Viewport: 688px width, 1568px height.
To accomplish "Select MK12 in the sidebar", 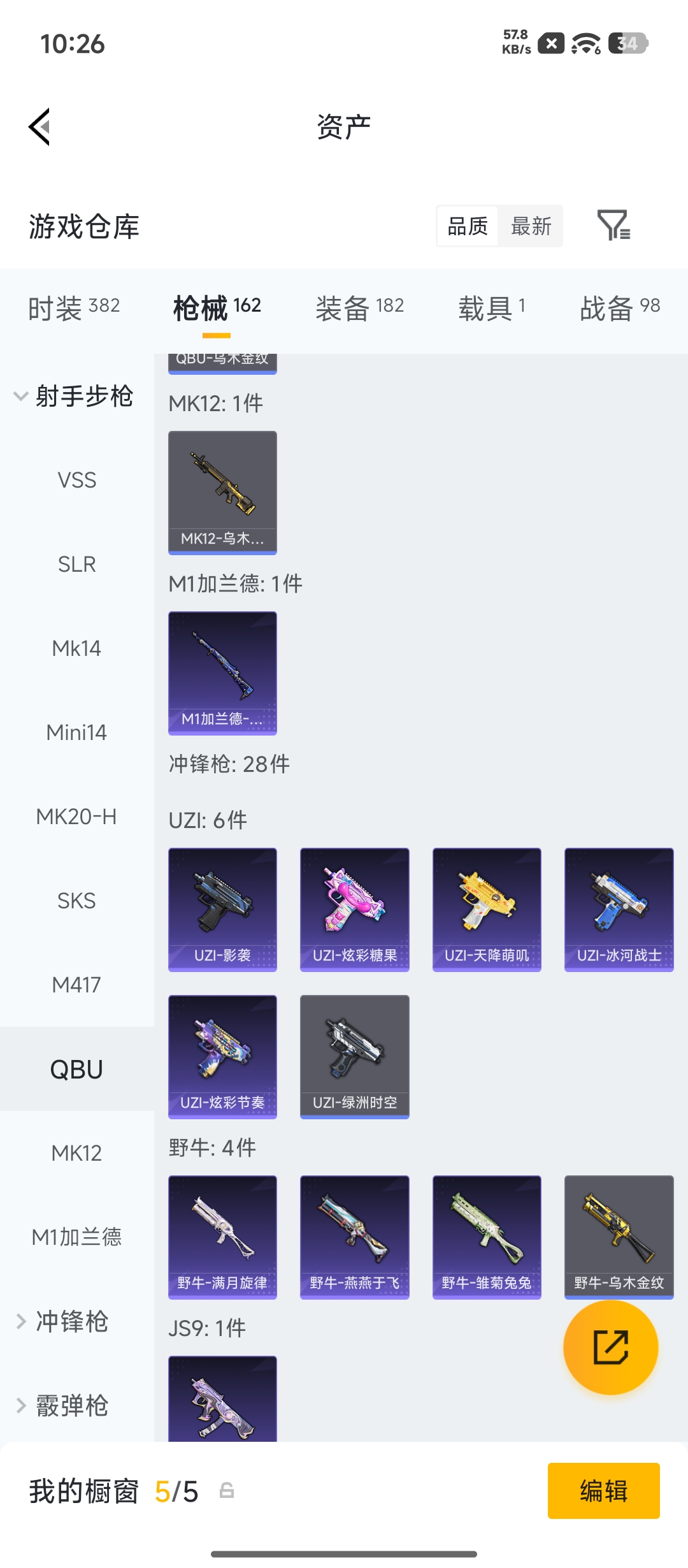I will point(76,1153).
